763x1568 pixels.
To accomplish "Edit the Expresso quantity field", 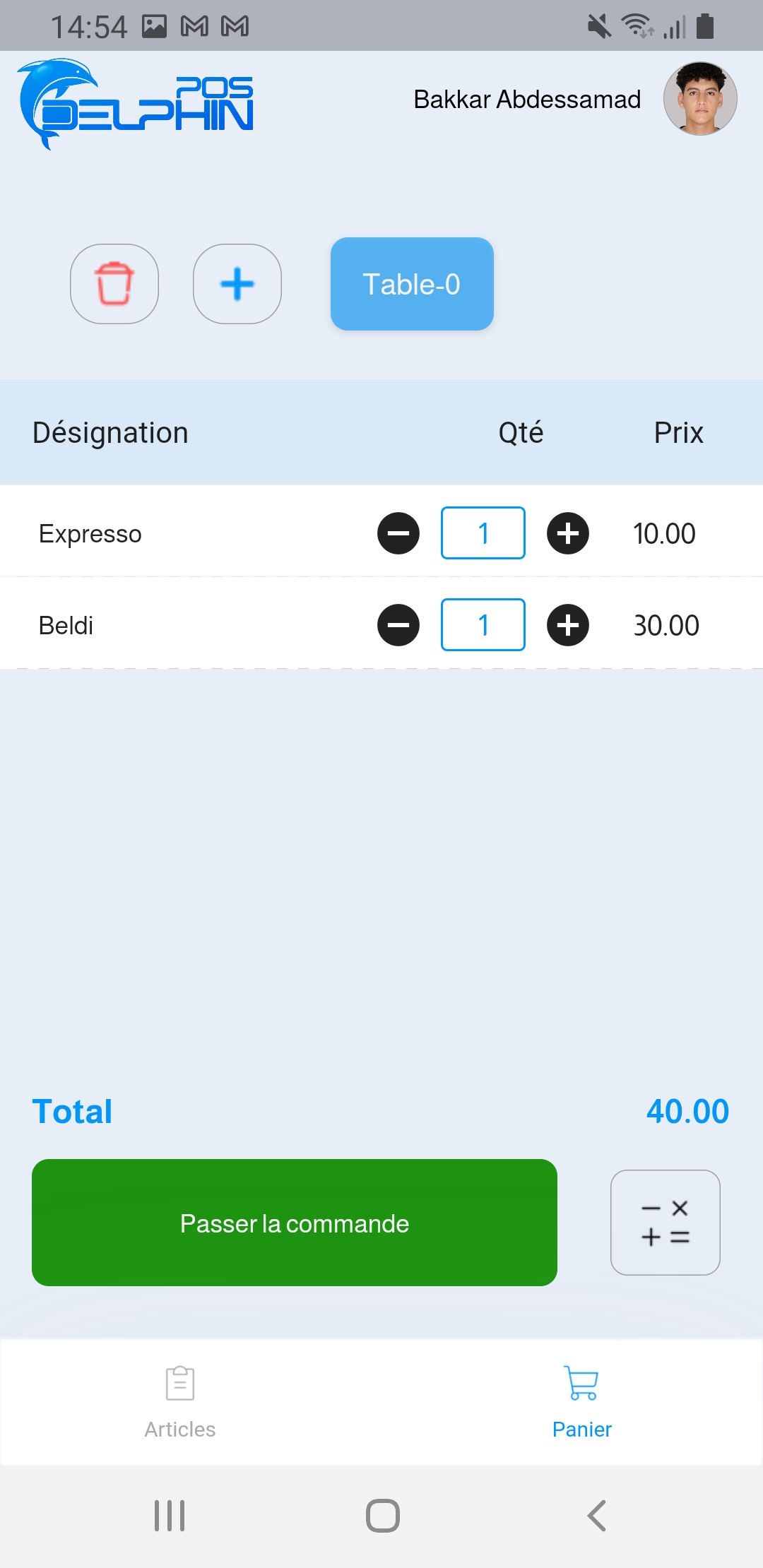I will pyautogui.click(x=483, y=533).
